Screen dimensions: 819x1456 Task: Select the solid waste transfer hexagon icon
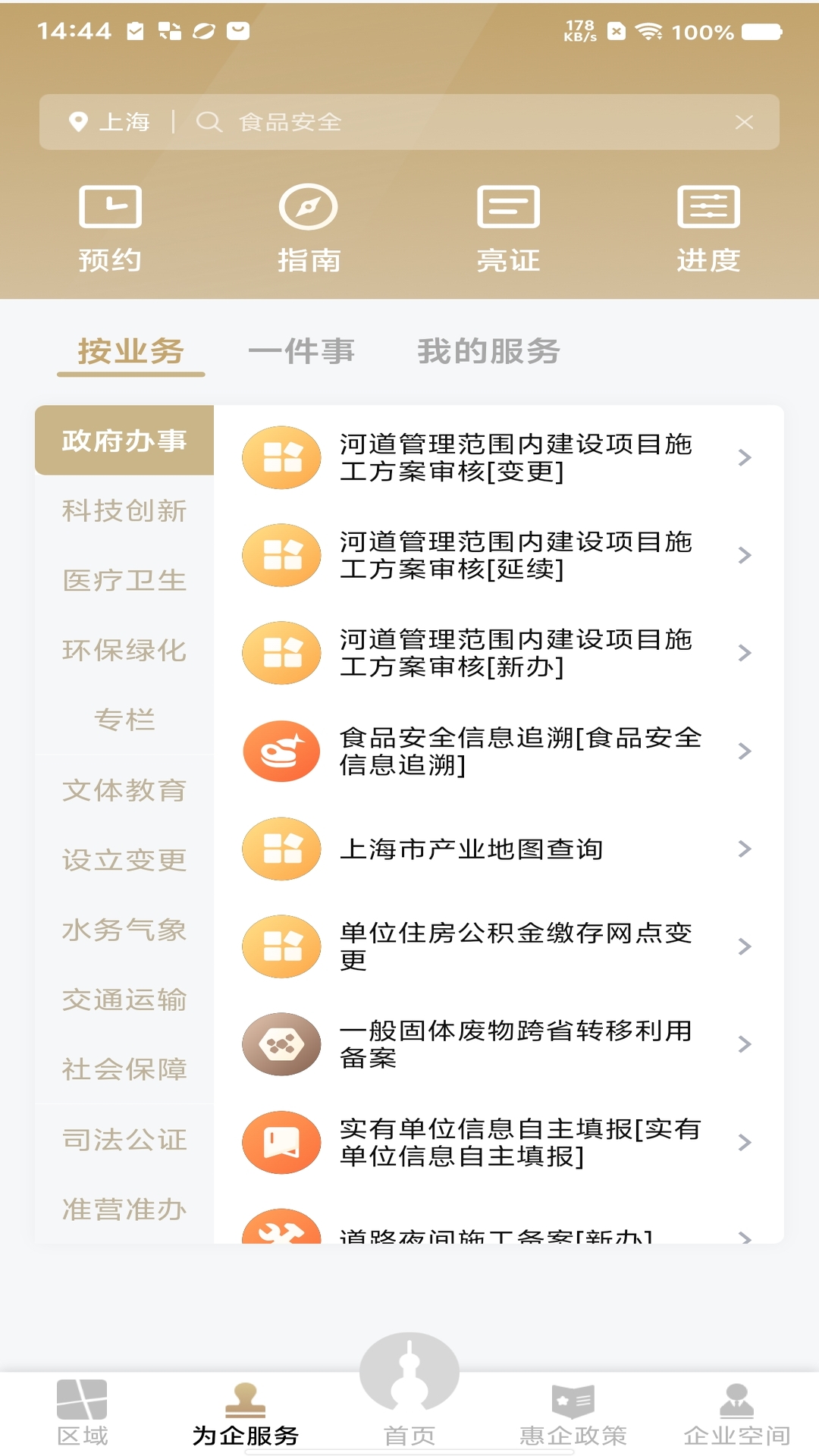click(x=281, y=1043)
